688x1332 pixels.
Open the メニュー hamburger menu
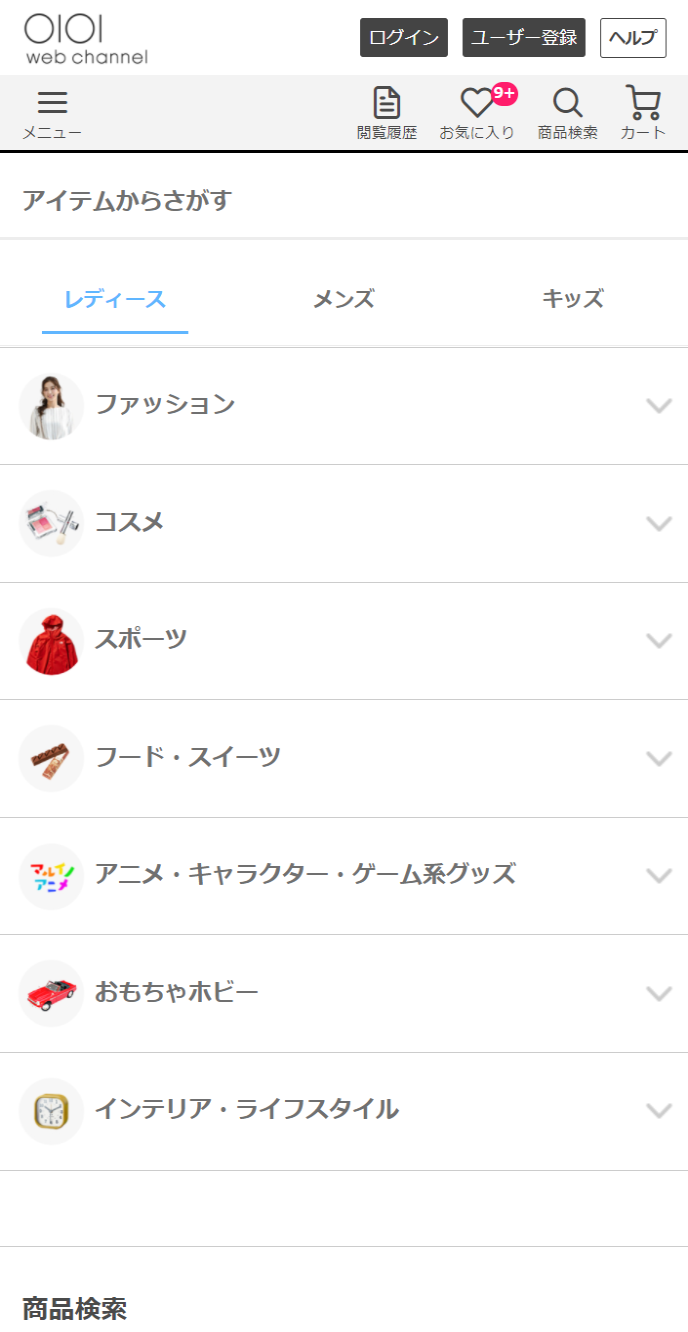52,114
